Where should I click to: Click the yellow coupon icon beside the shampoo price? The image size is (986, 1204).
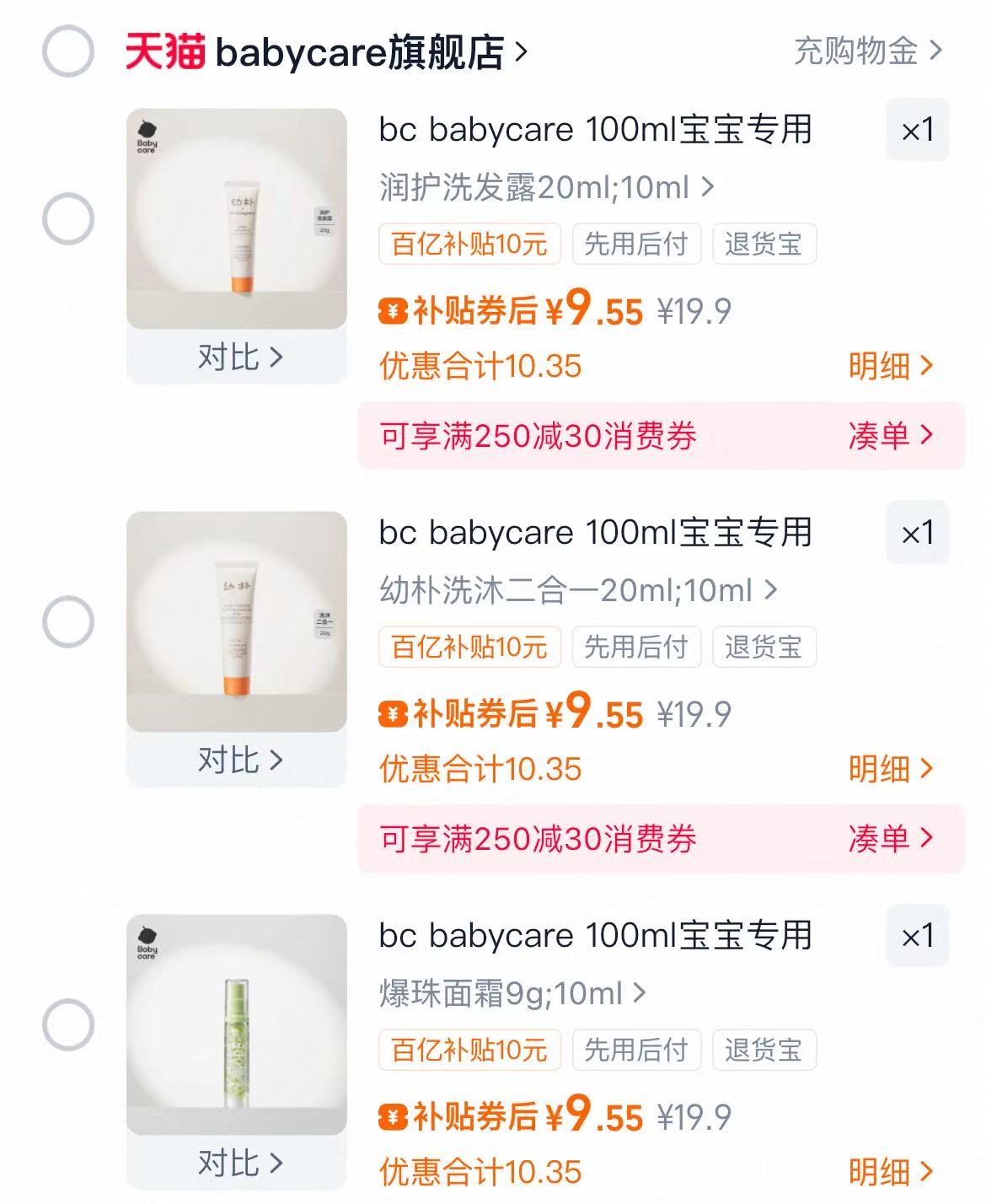(x=392, y=311)
